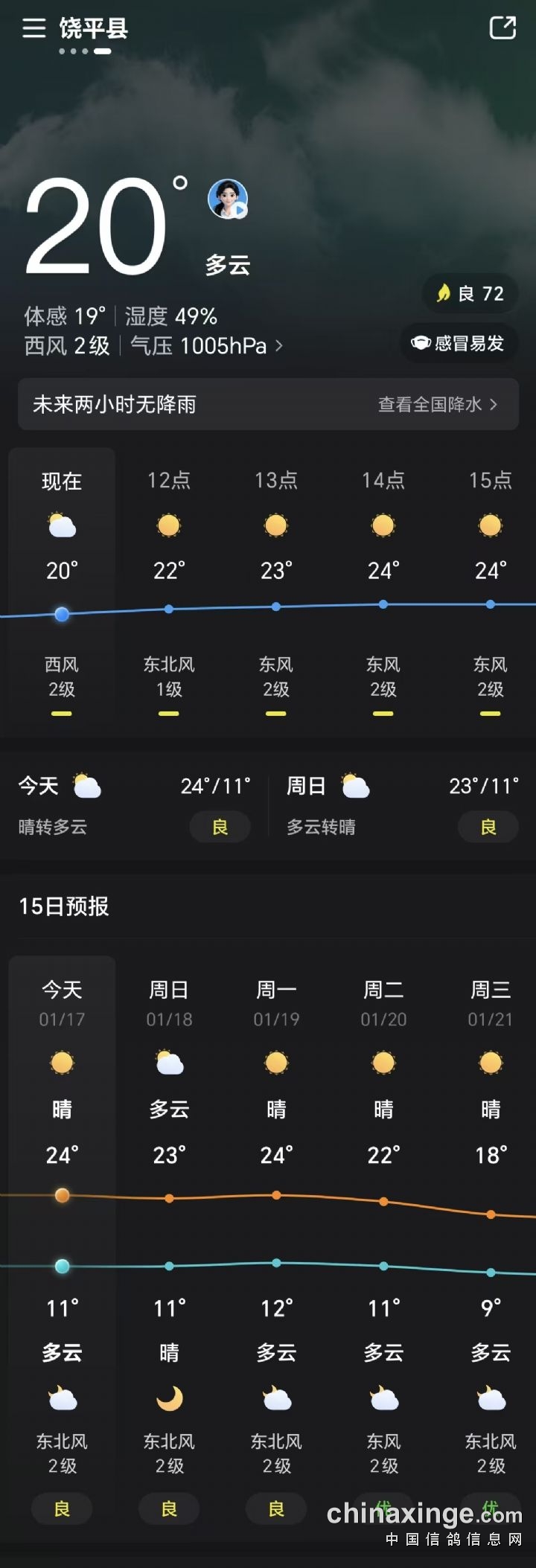Share the weather for 饶平县
This screenshot has width=536, height=1568.
(502, 28)
